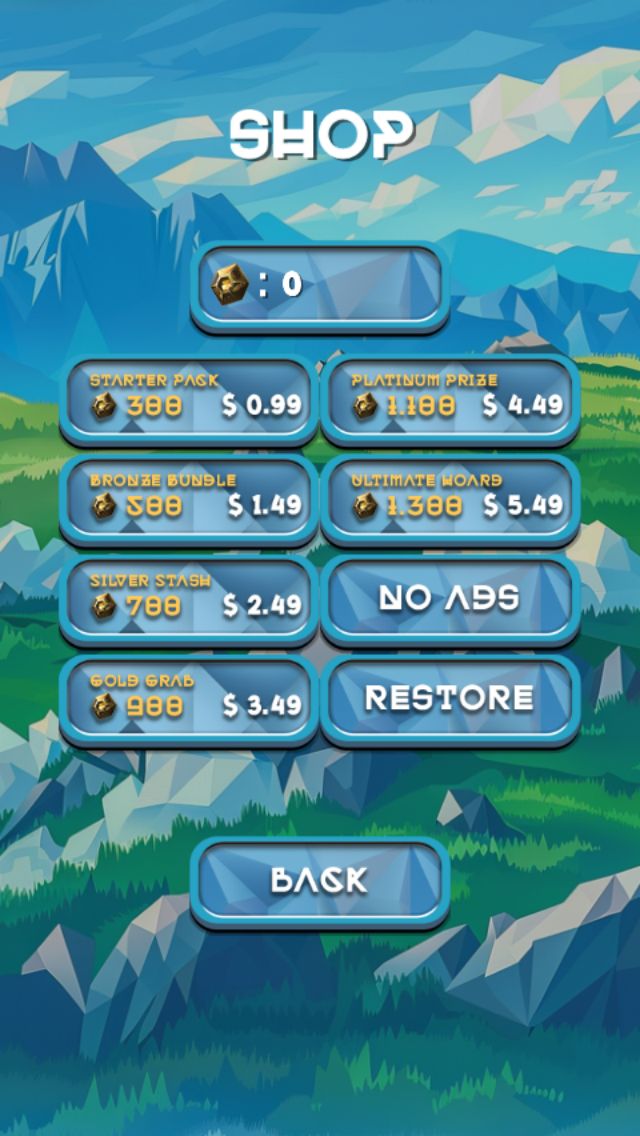Go back from the shop
This screenshot has width=640, height=1136.
tap(320, 883)
